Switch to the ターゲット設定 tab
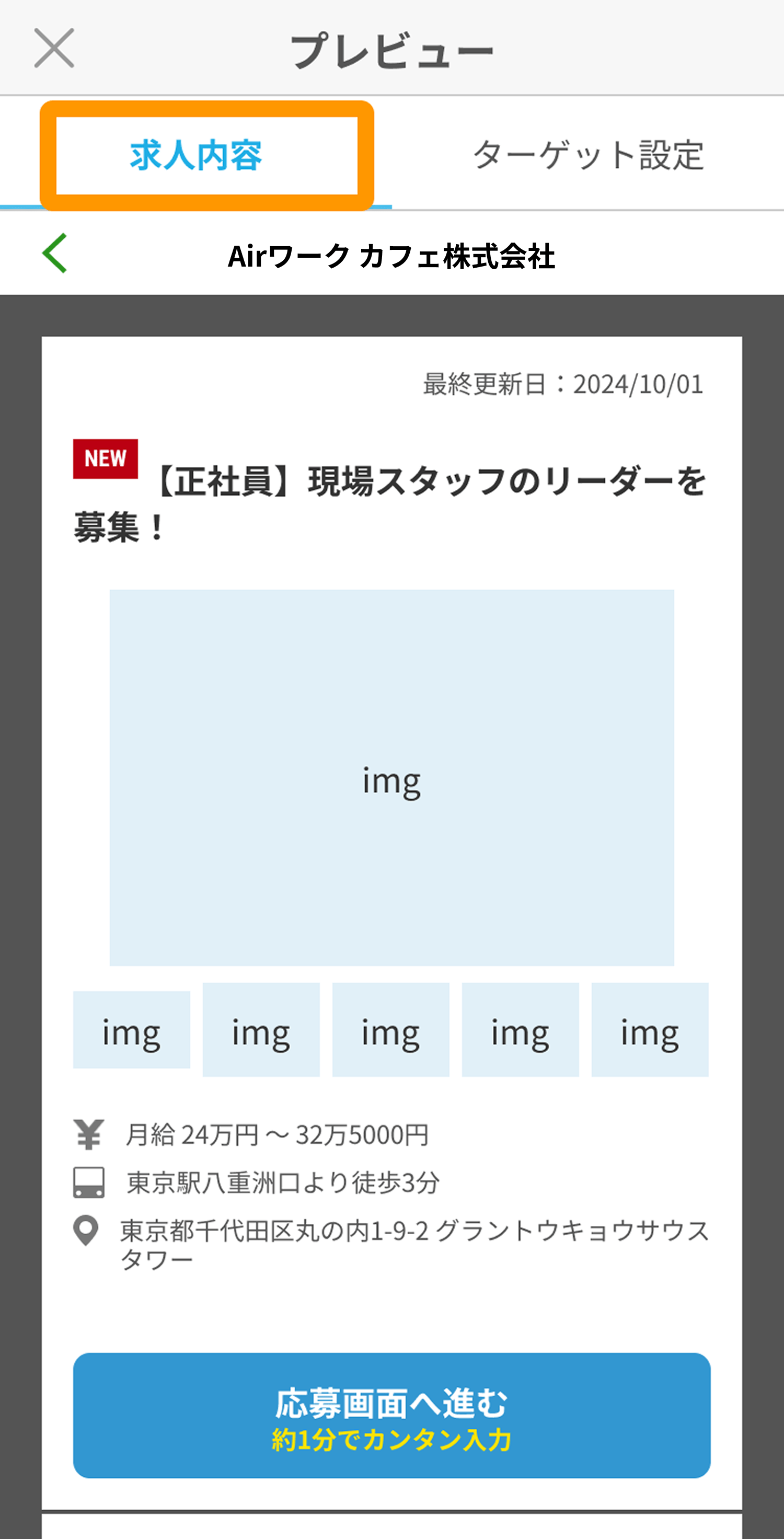This screenshot has height=1539, width=784. (x=588, y=155)
